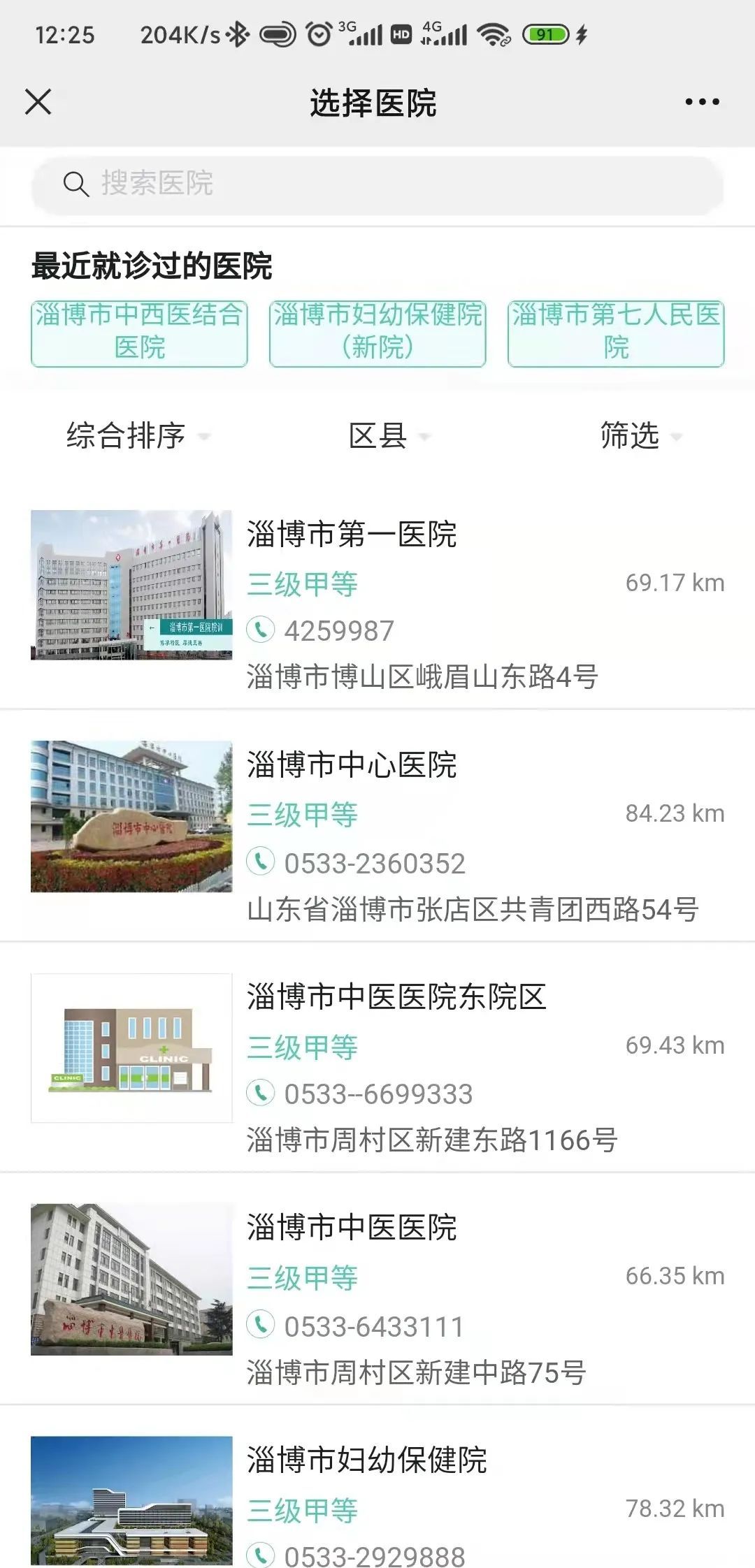The width and height of the screenshot is (755, 1568).
Task: Tap the phone icon beside 0533--6699333
Action: (x=261, y=1094)
